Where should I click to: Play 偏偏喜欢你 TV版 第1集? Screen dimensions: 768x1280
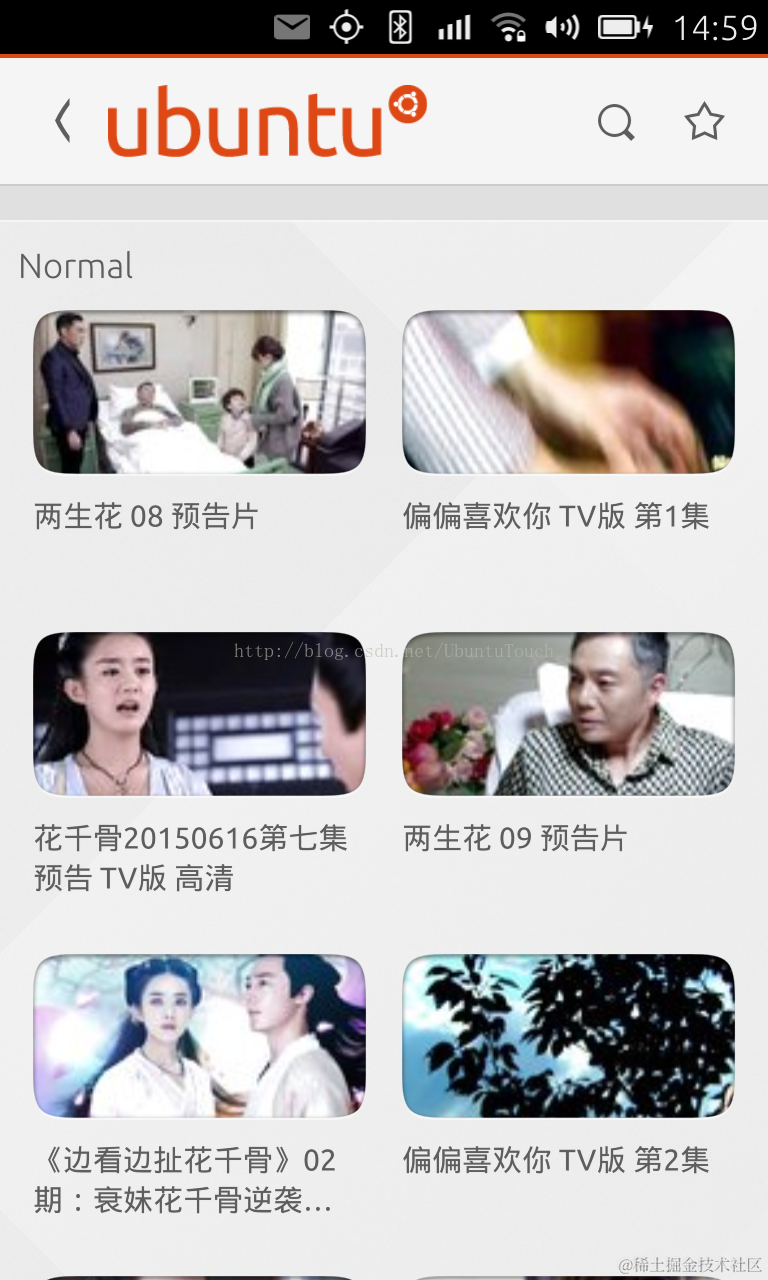click(568, 392)
